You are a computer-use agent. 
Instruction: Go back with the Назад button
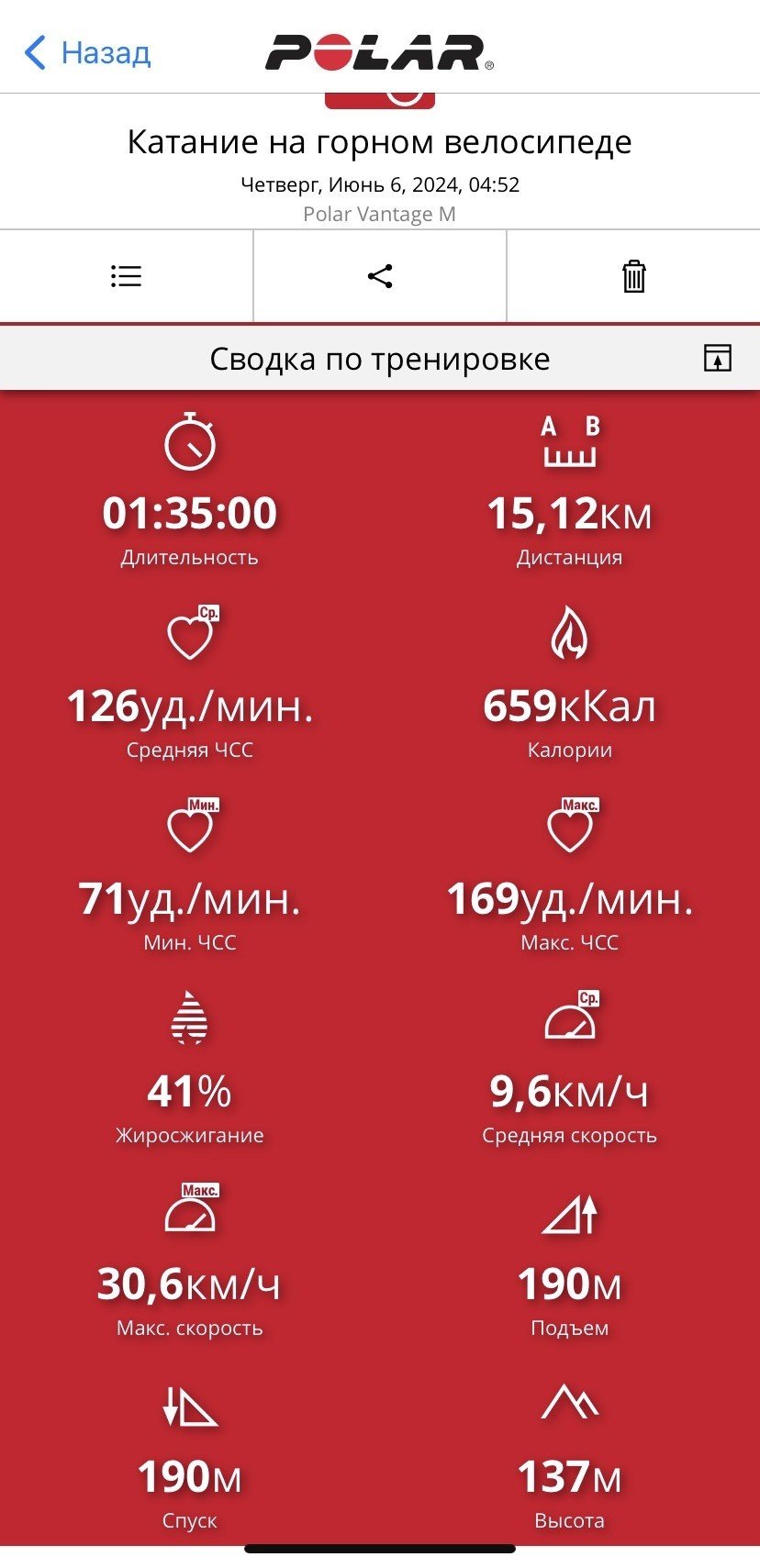[x=87, y=53]
